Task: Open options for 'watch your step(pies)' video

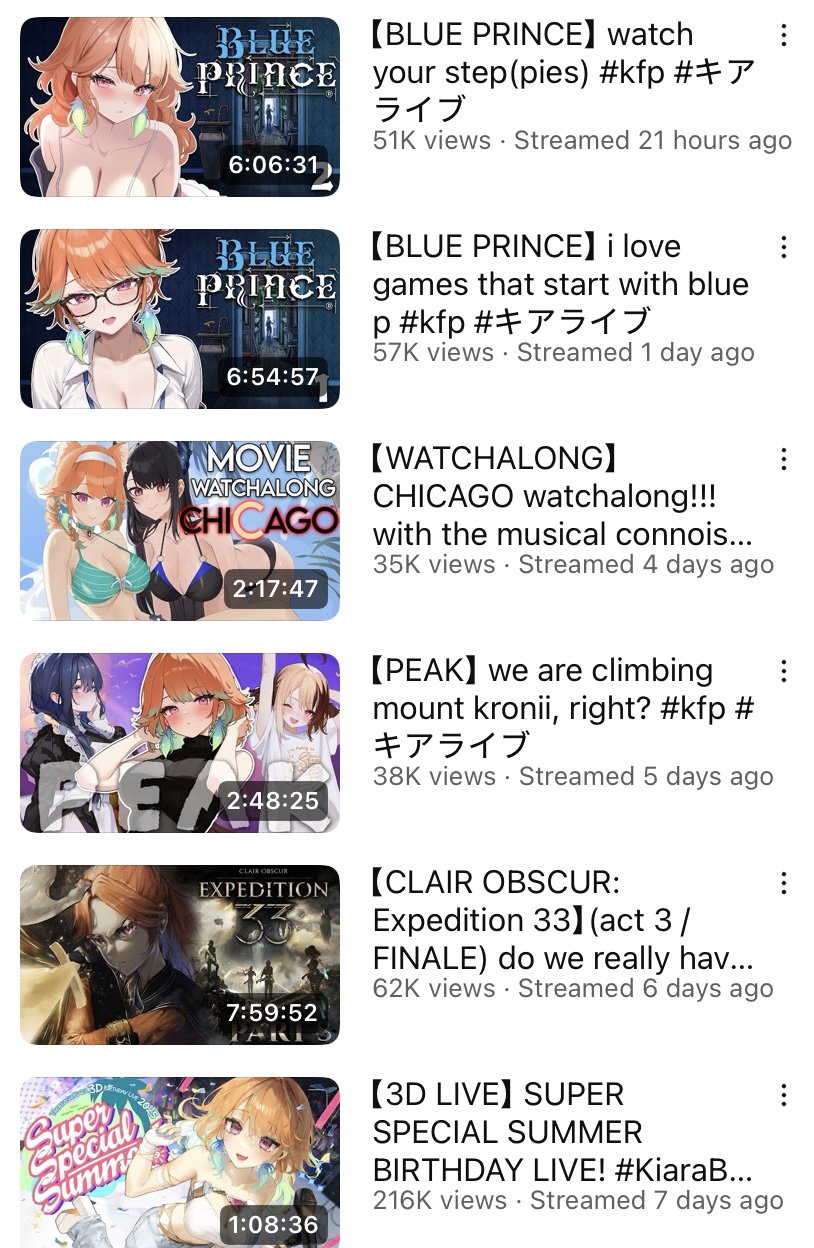Action: pos(784,36)
